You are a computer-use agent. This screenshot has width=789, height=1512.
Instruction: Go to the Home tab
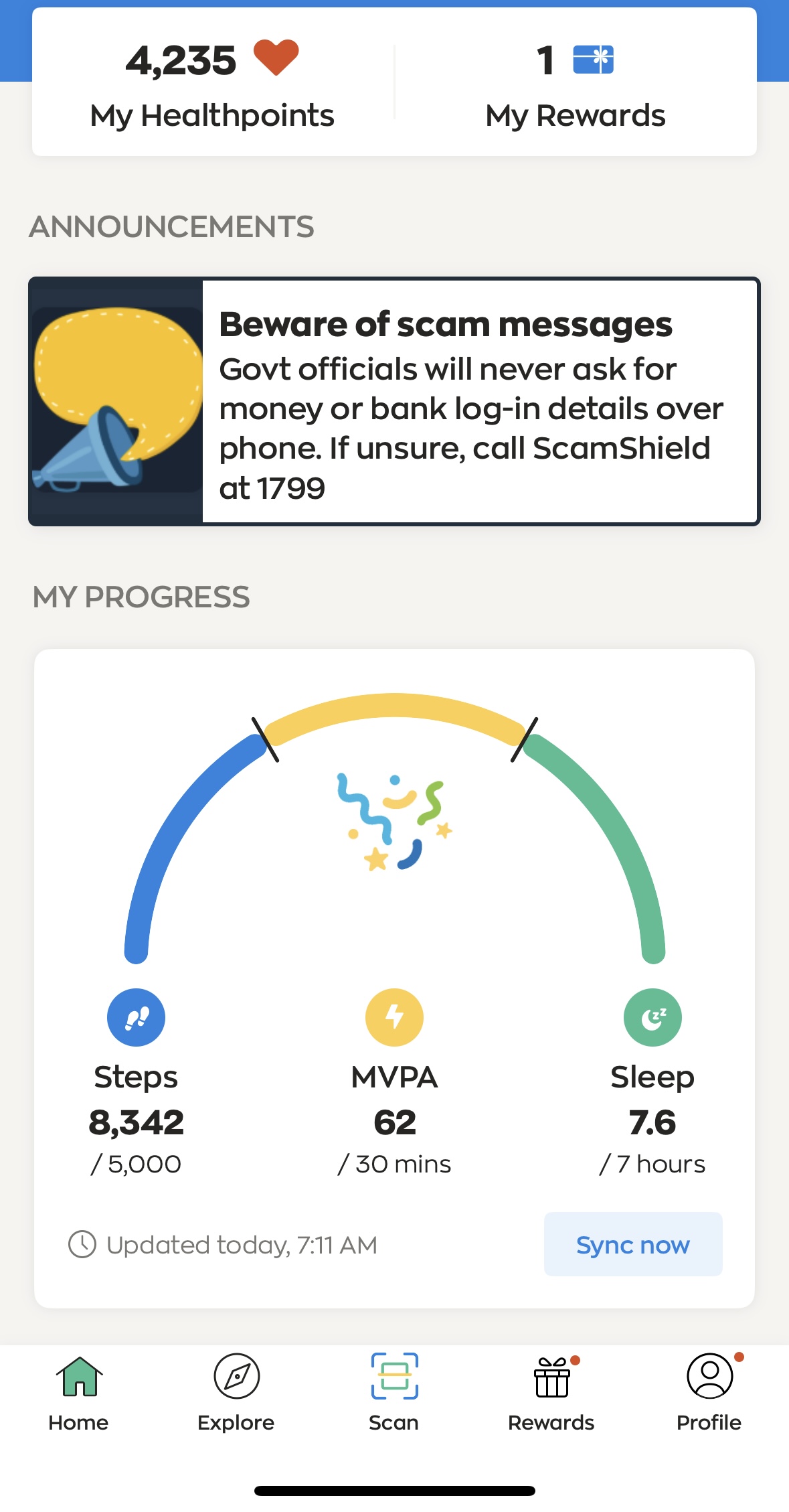point(79,1391)
